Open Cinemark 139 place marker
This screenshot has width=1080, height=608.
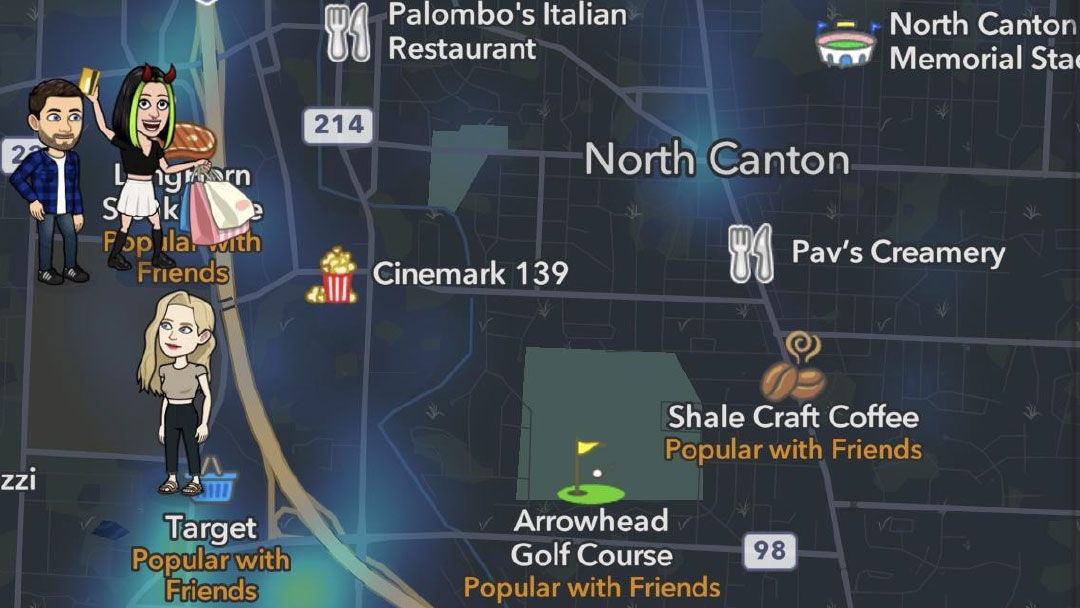[x=338, y=275]
